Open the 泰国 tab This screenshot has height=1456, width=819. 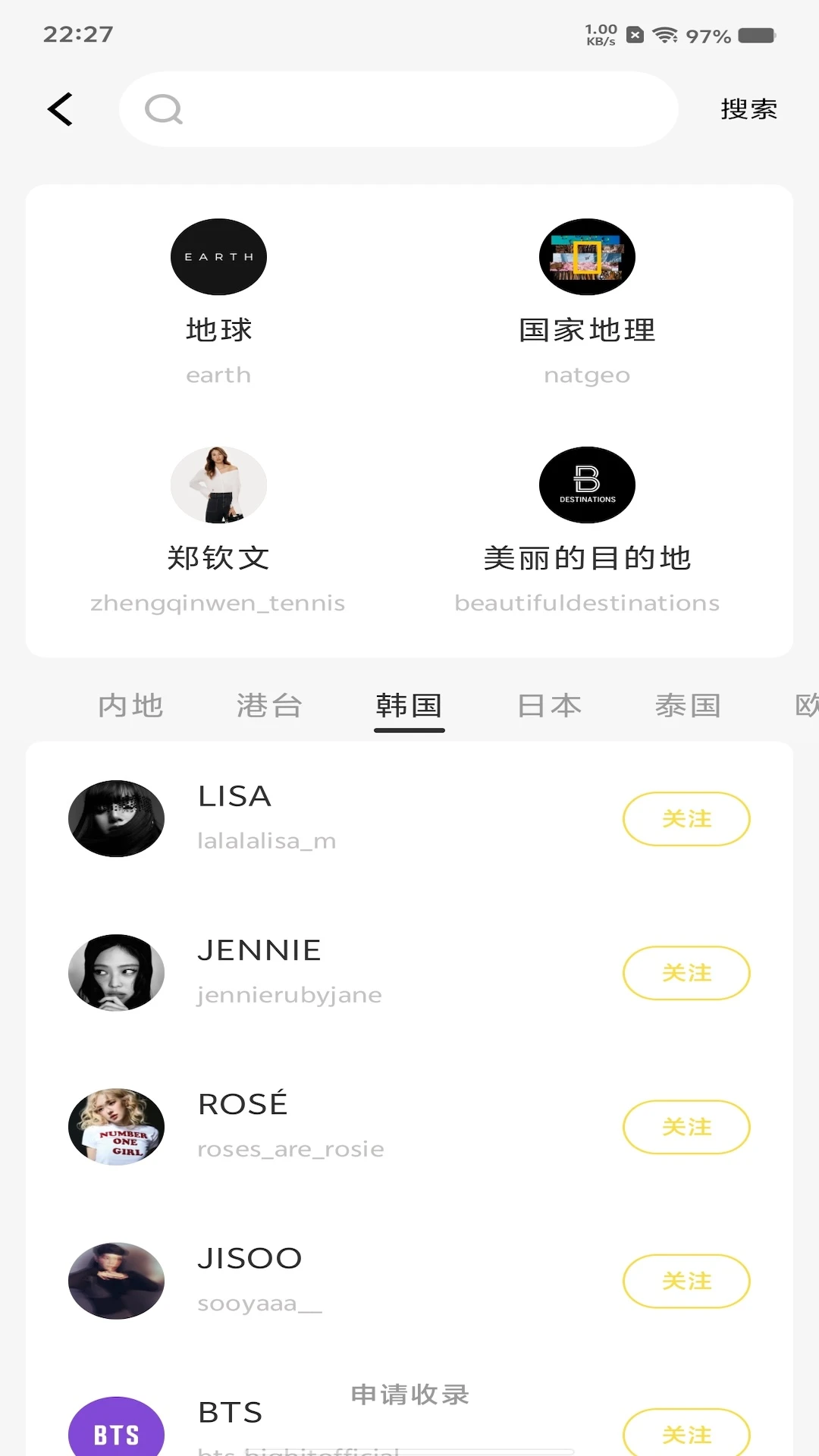(x=688, y=705)
